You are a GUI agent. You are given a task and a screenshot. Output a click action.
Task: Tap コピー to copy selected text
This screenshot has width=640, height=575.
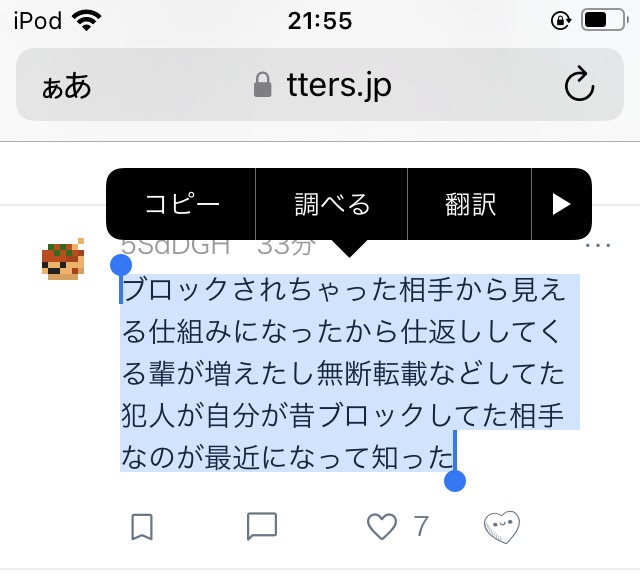(x=182, y=204)
